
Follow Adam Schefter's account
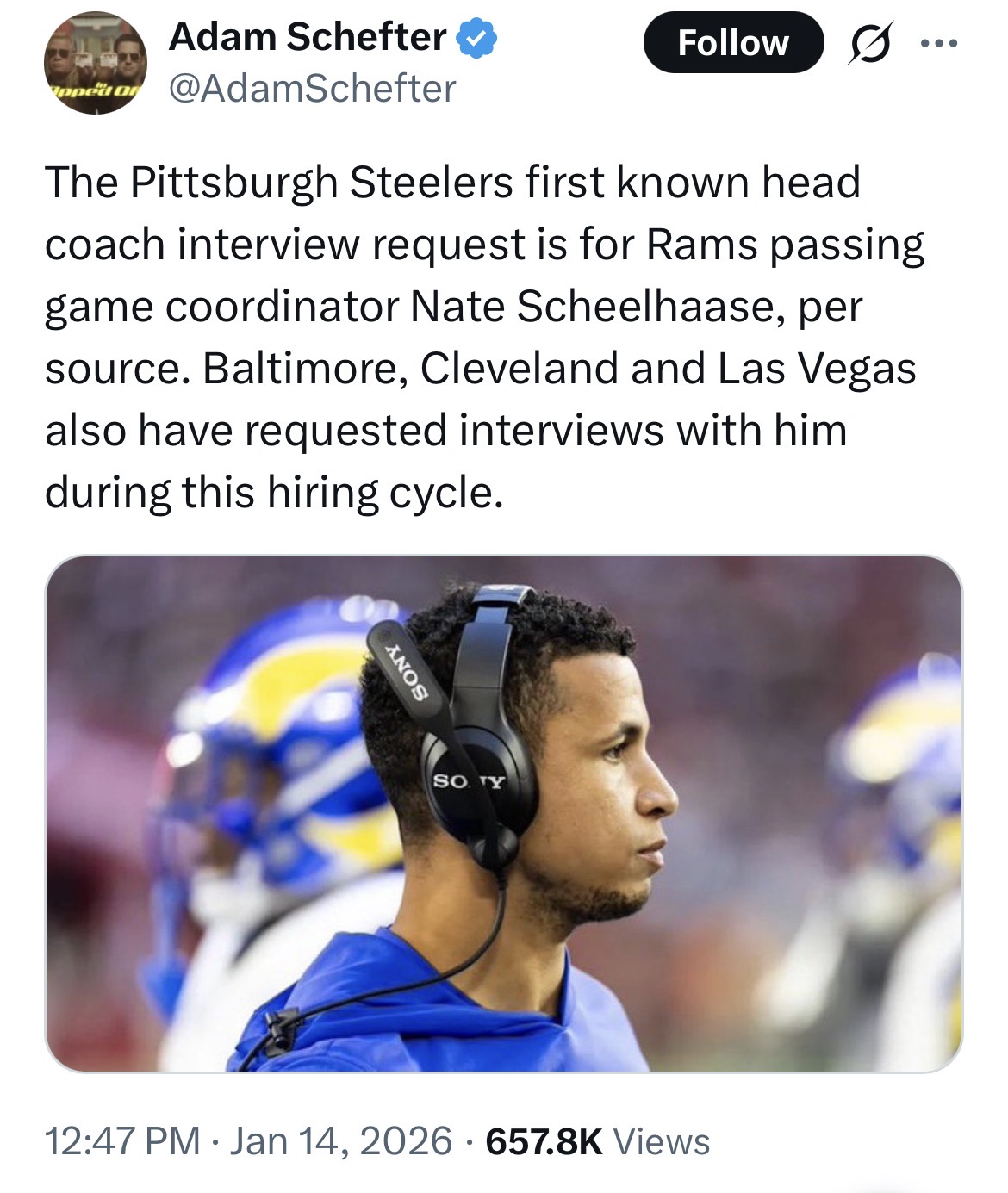[x=732, y=42]
